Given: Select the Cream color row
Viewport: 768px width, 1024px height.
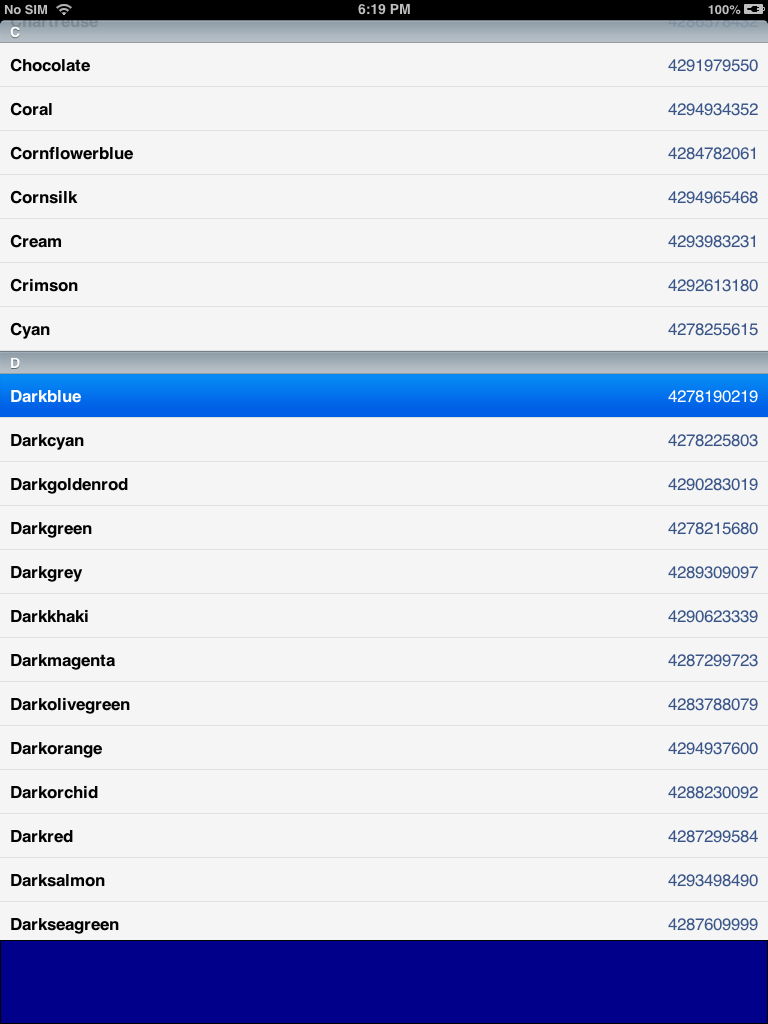Looking at the screenshot, I should [x=384, y=241].
